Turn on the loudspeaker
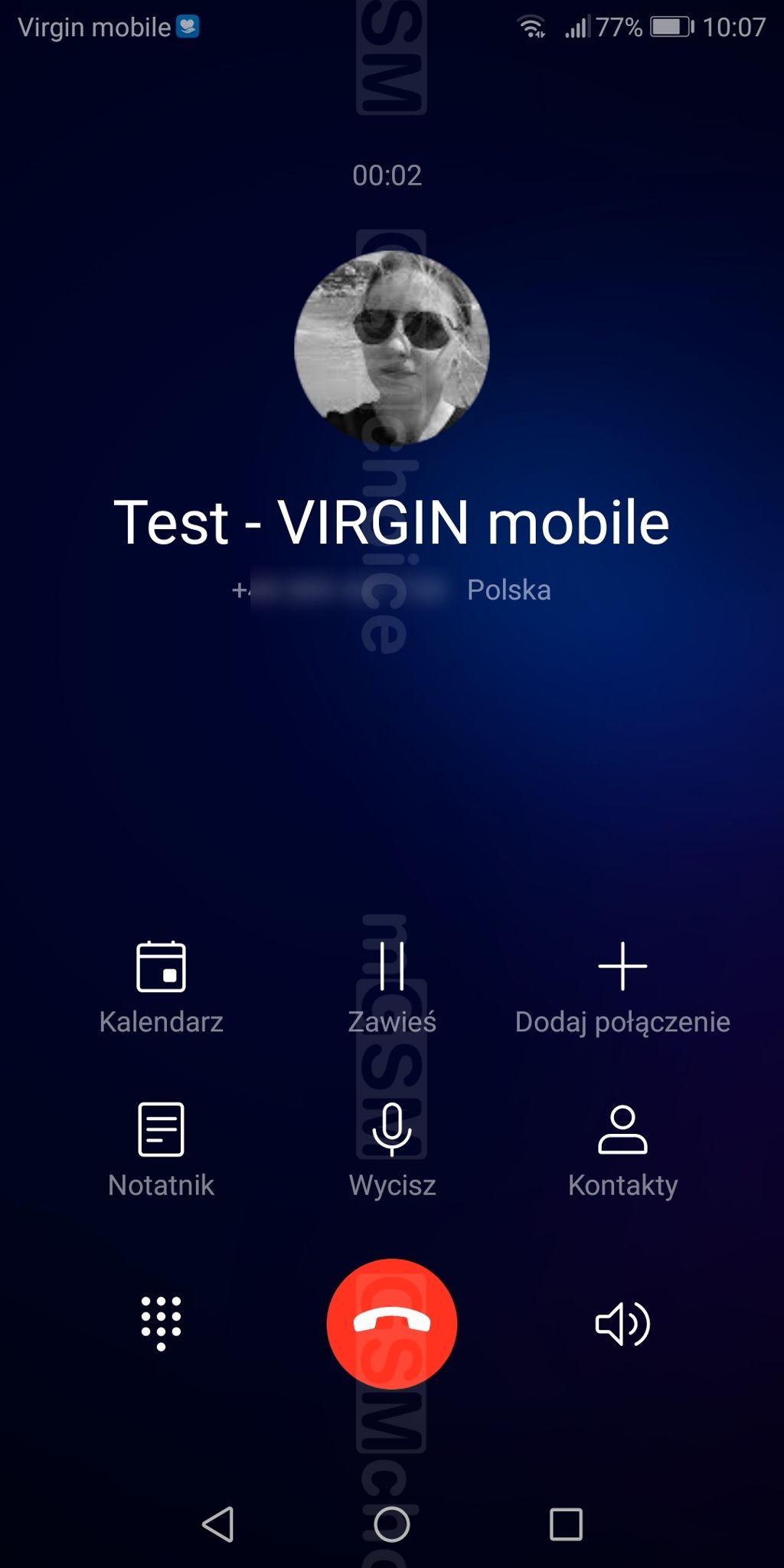784x1568 pixels. point(622,1324)
